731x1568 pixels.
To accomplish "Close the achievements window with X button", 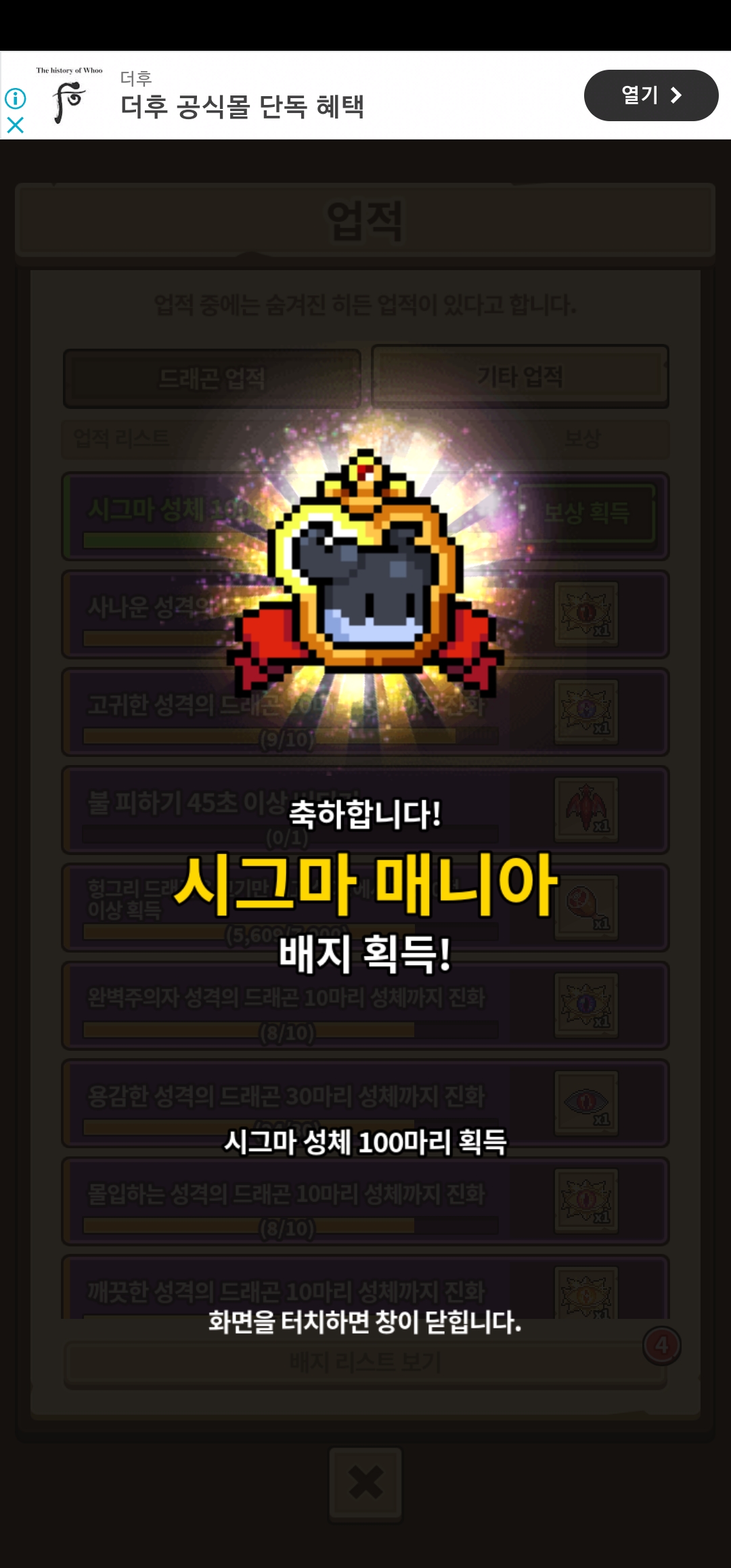I will [365, 1483].
